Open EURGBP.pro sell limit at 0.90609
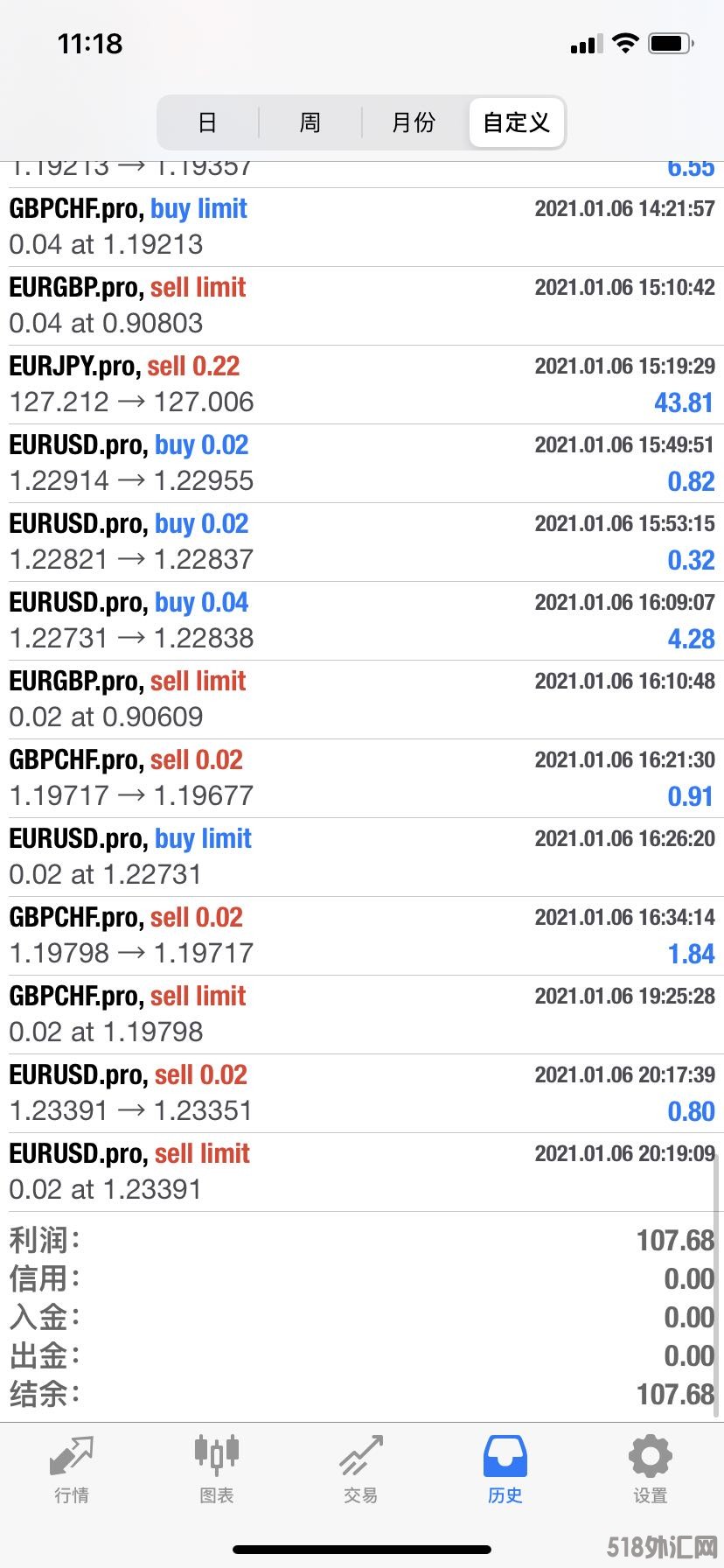The image size is (724, 1568). [x=362, y=700]
